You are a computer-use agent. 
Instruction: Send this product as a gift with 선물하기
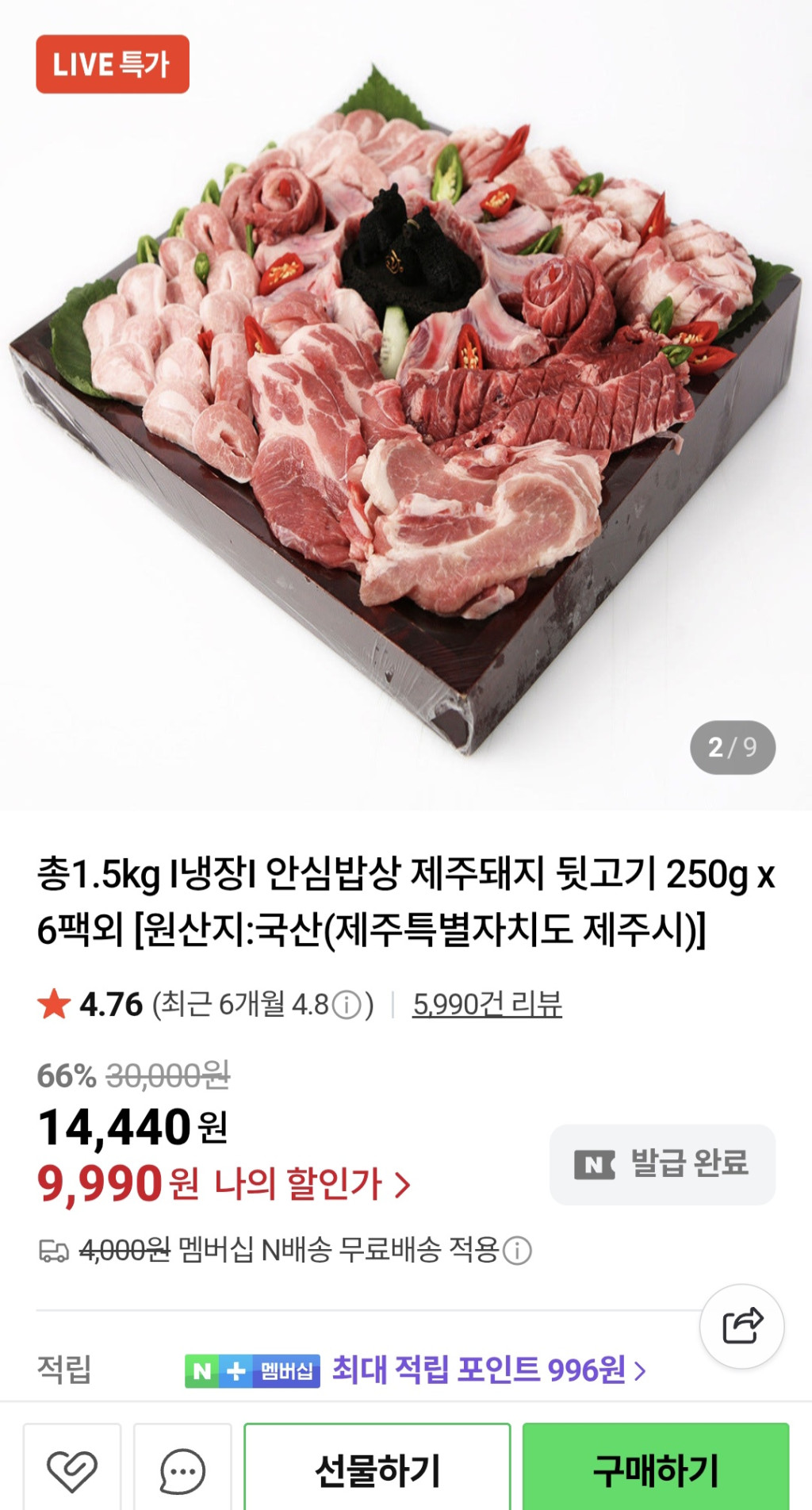click(x=377, y=1470)
